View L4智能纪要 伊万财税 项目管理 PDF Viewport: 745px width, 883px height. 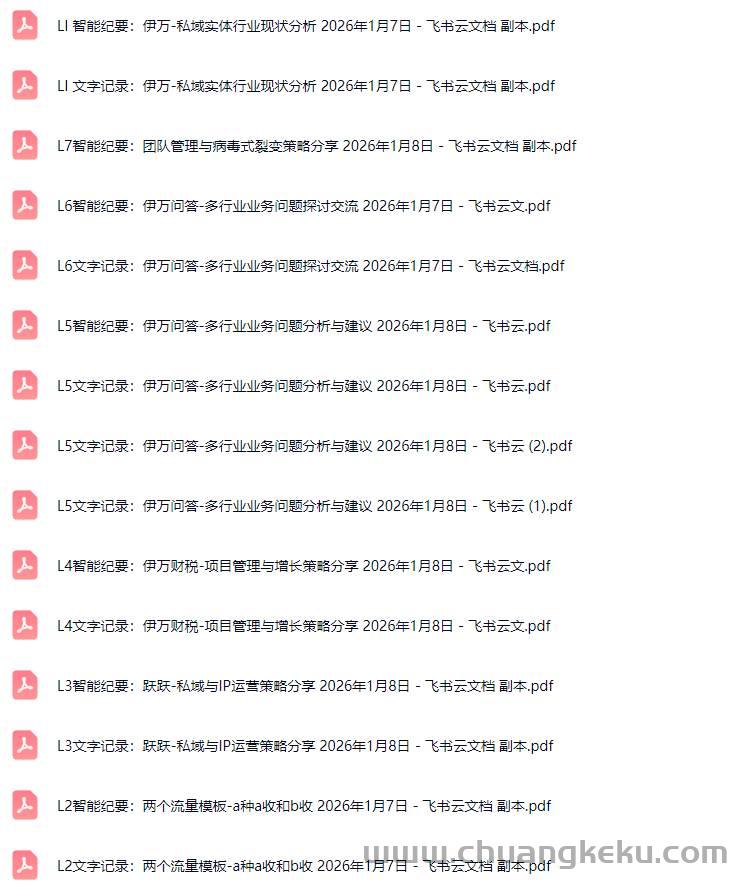(x=303, y=566)
